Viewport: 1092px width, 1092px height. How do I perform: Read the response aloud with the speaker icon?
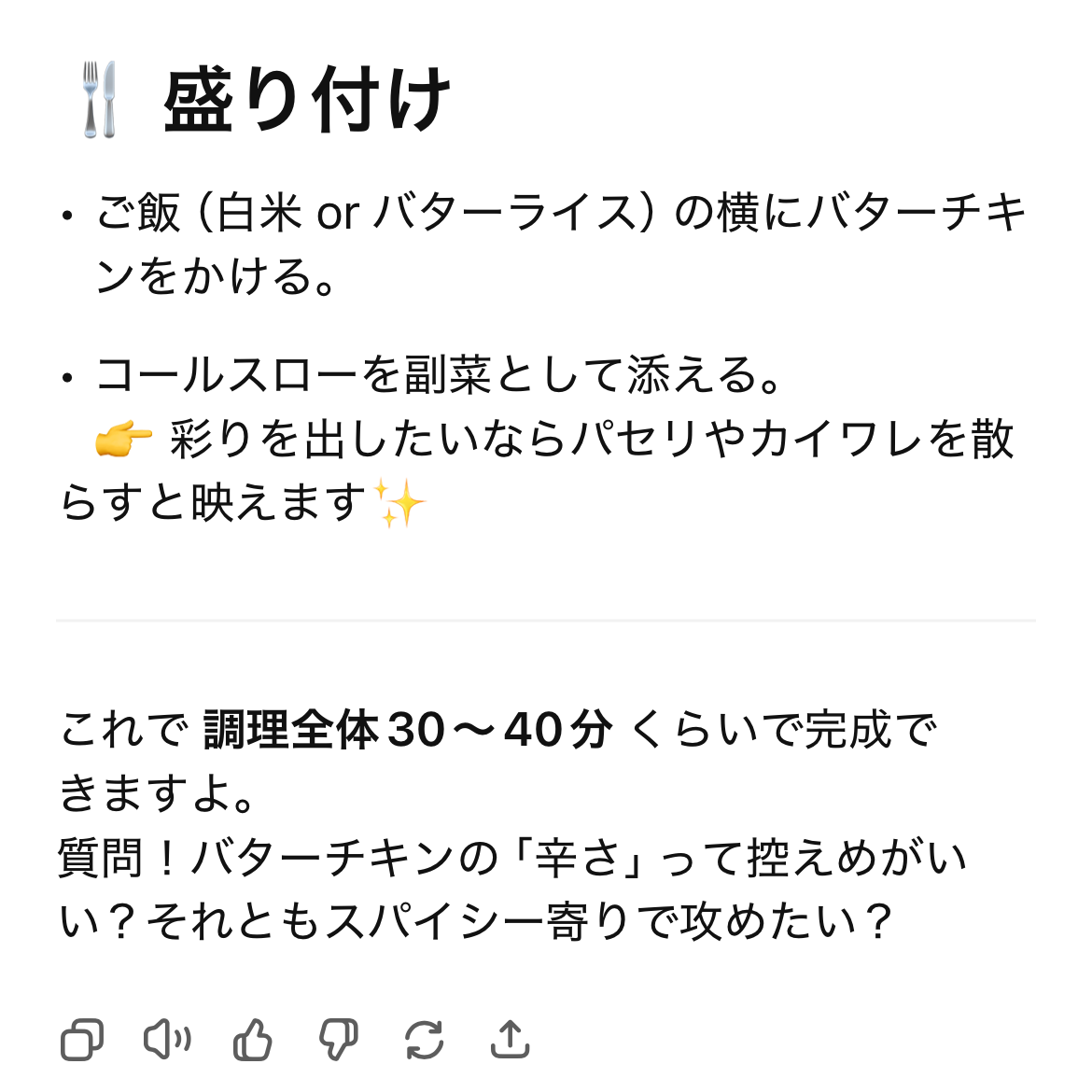coord(167,1039)
